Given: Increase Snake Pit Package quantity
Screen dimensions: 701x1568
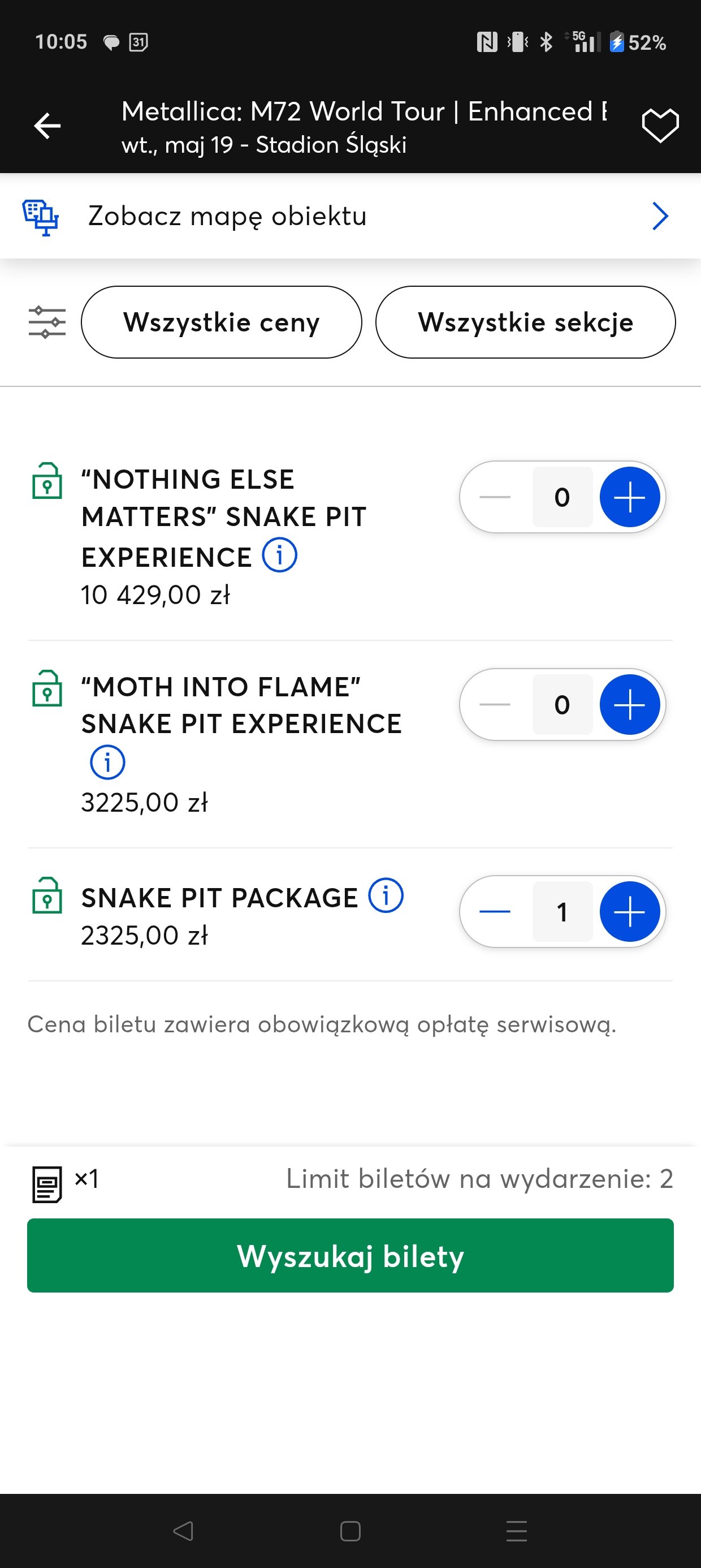Looking at the screenshot, I should point(630,911).
